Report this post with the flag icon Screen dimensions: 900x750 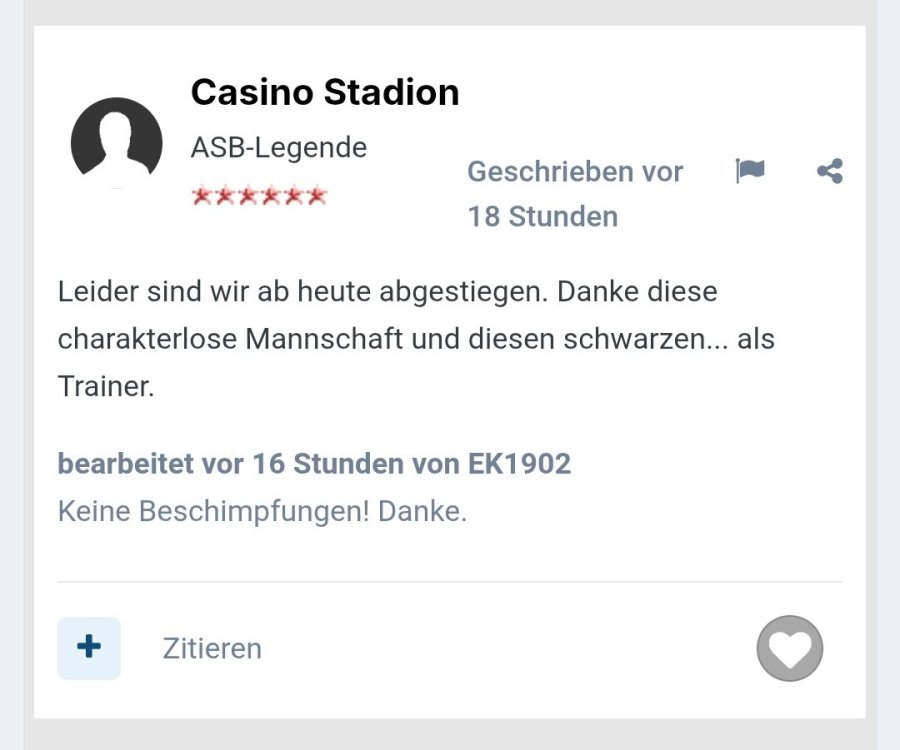(750, 171)
